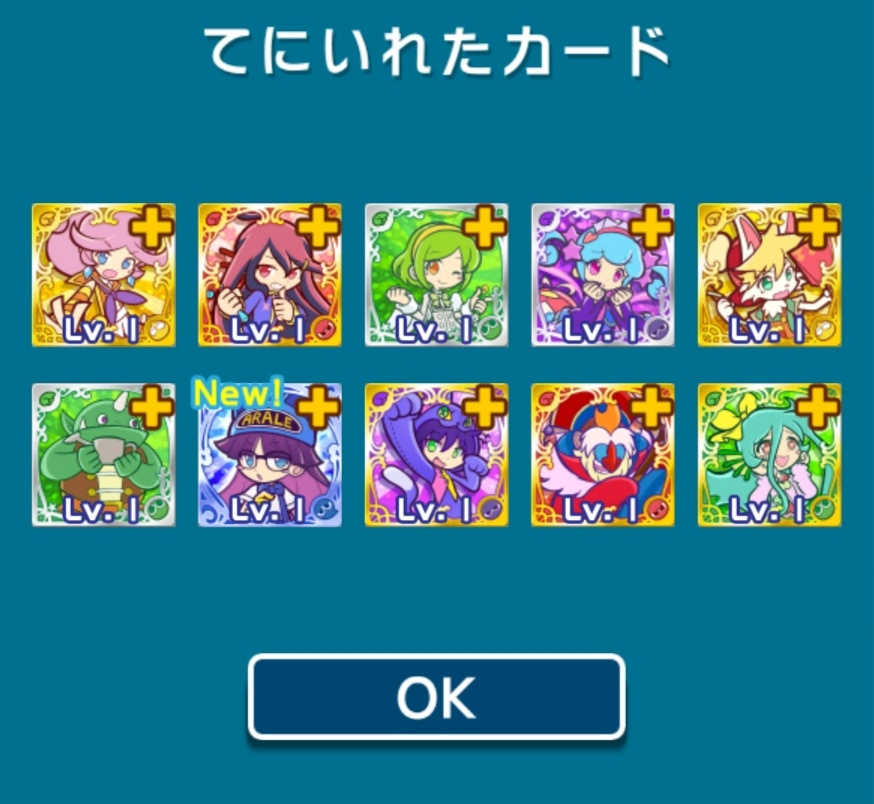View the green horned ogre card
This screenshot has height=804, width=874.
[x=103, y=455]
